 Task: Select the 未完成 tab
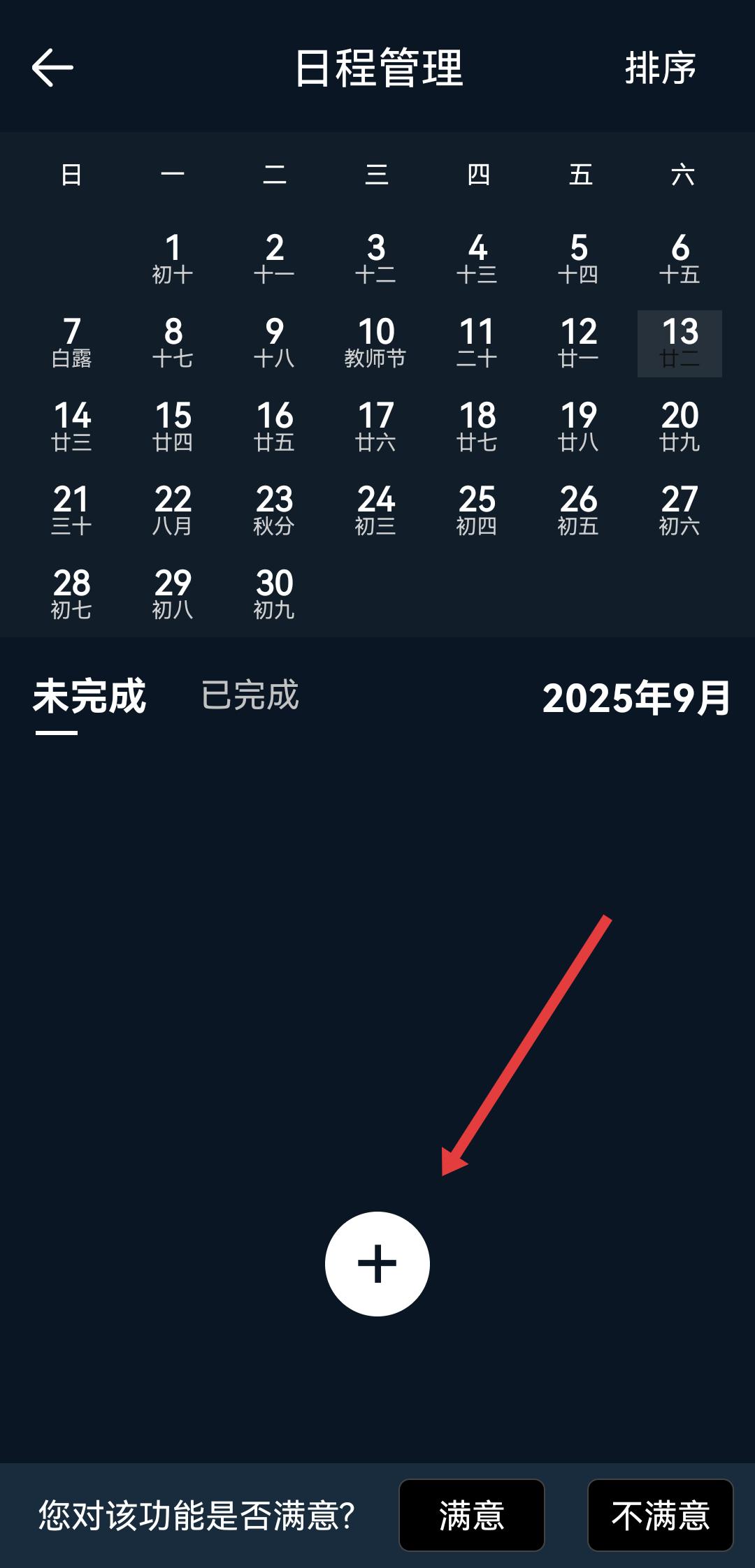click(x=89, y=697)
